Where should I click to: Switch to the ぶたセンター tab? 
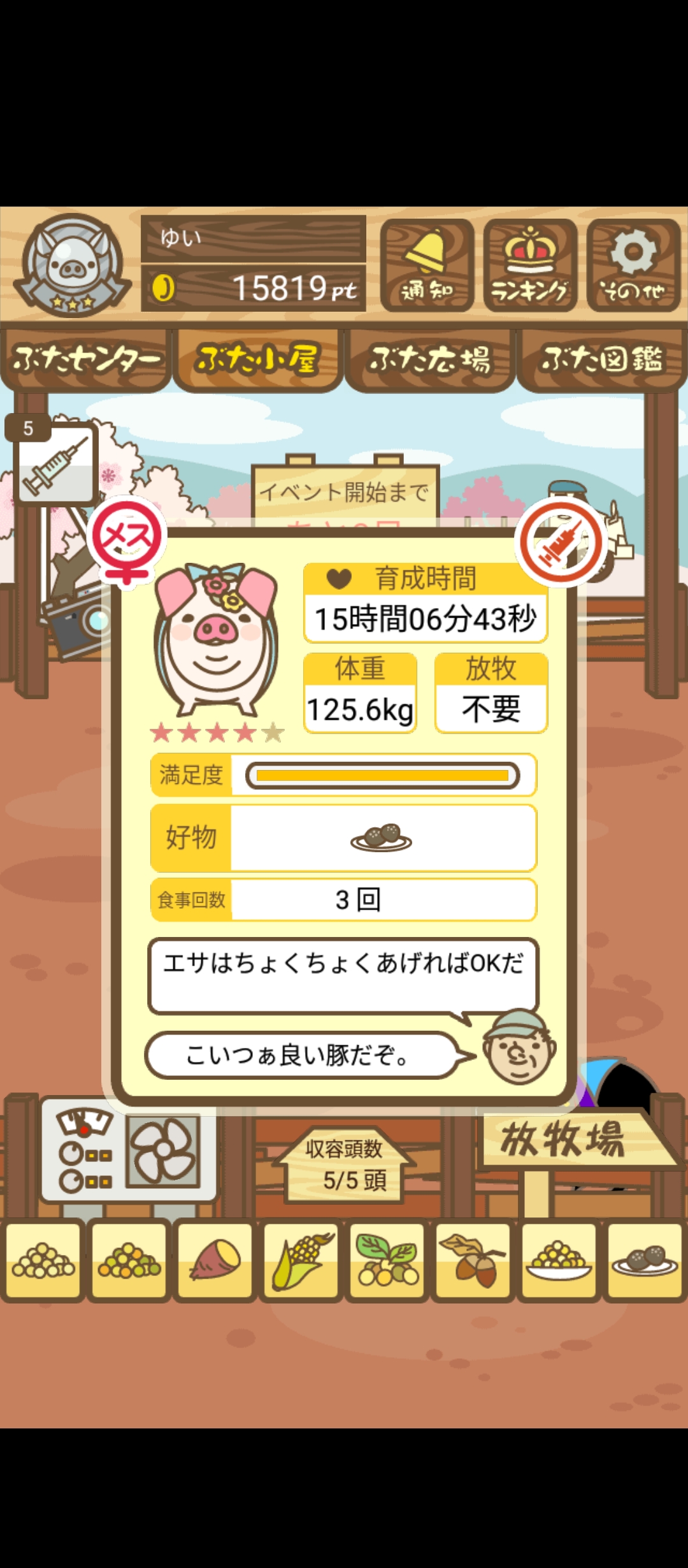pyautogui.click(x=86, y=359)
